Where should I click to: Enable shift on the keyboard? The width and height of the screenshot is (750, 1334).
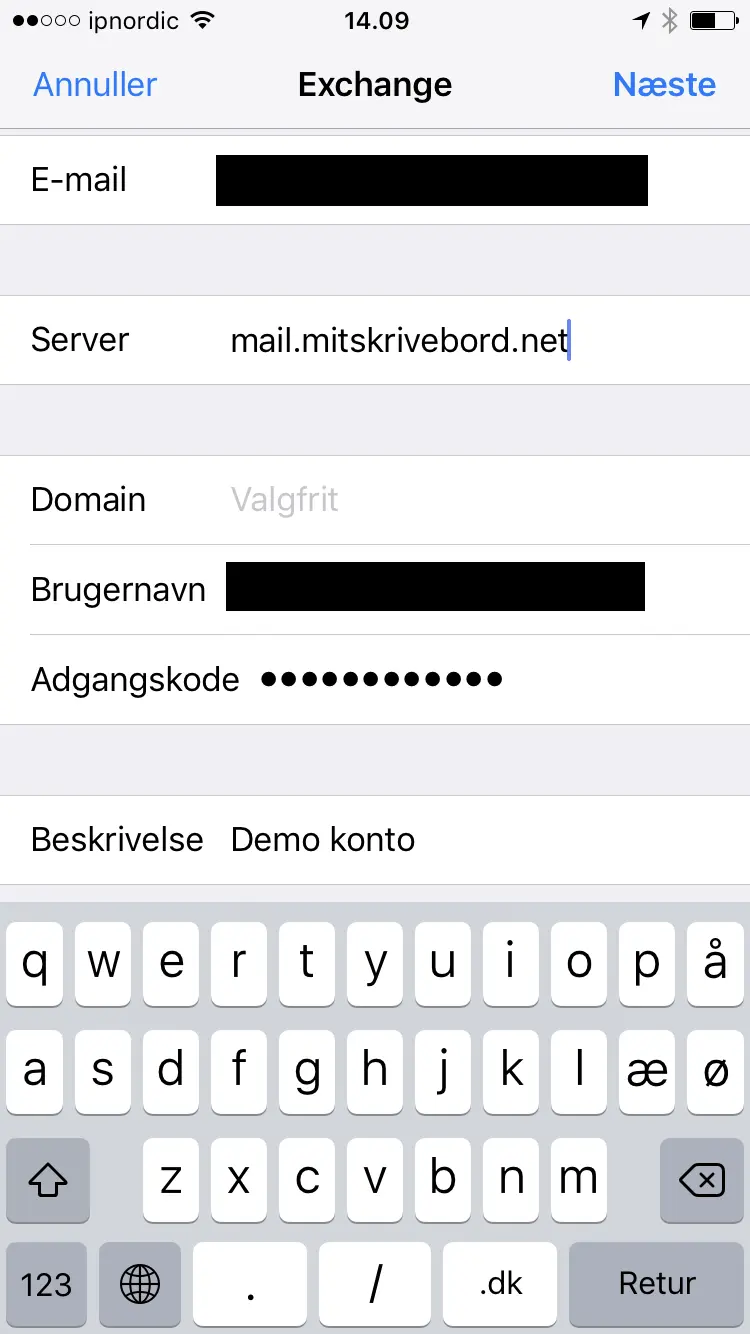click(x=47, y=1181)
